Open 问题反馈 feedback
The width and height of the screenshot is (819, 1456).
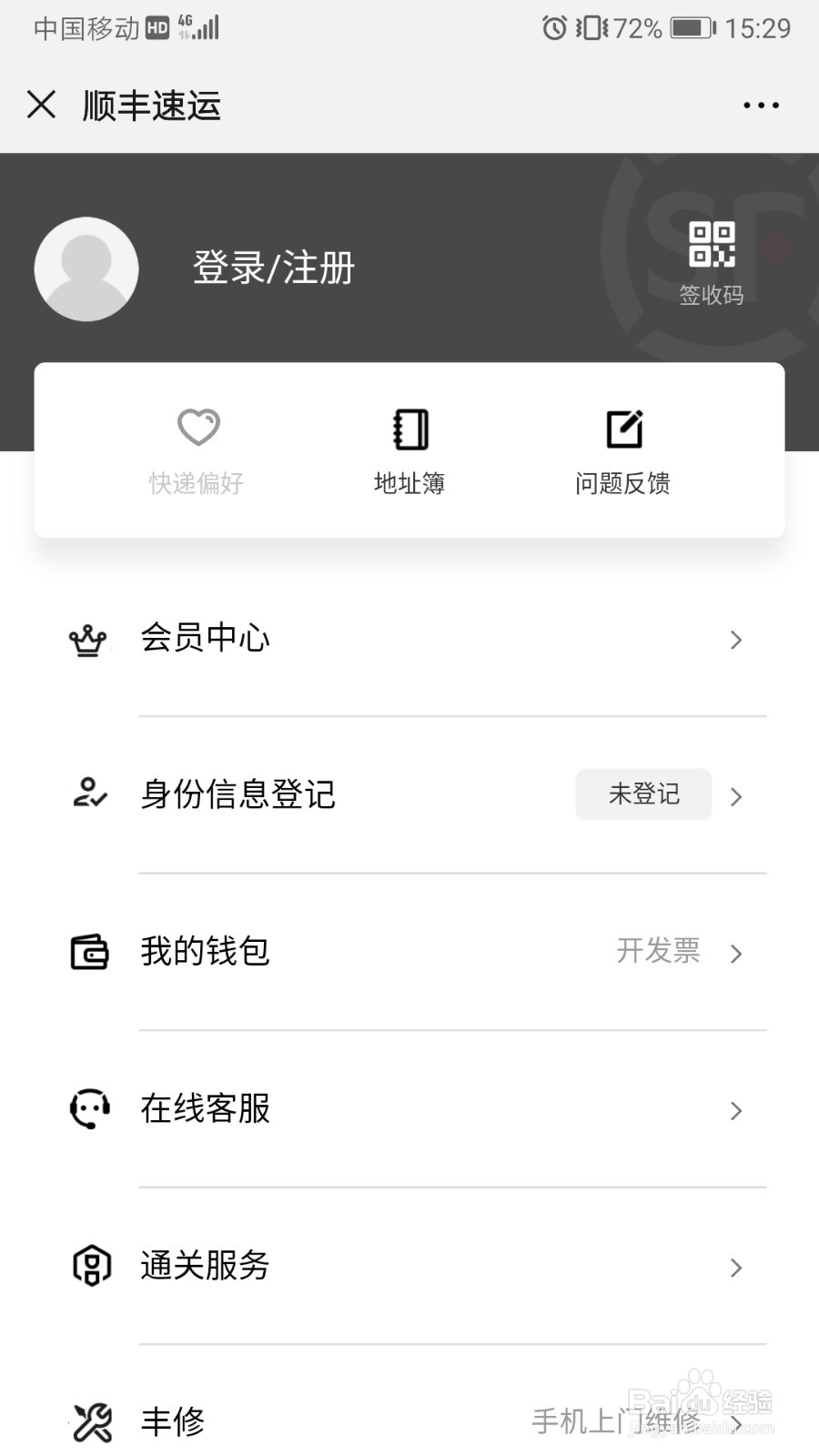[x=622, y=451]
